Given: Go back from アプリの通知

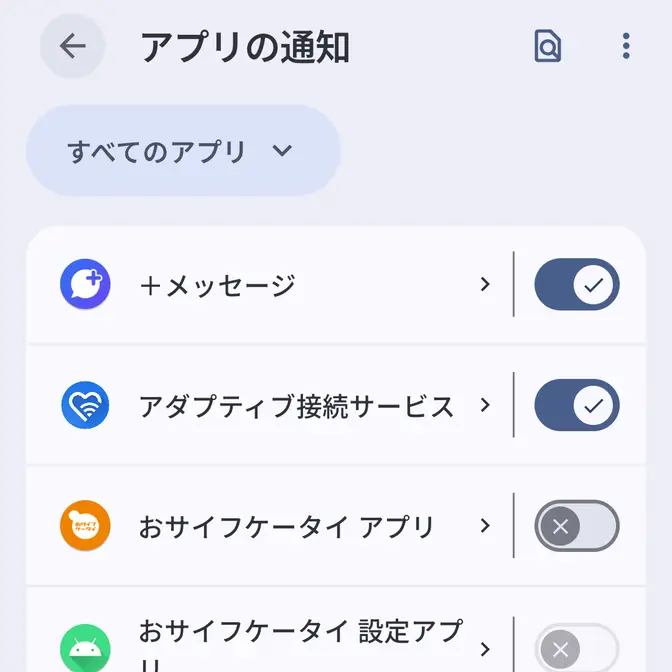Looking at the screenshot, I should pyautogui.click(x=72, y=46).
